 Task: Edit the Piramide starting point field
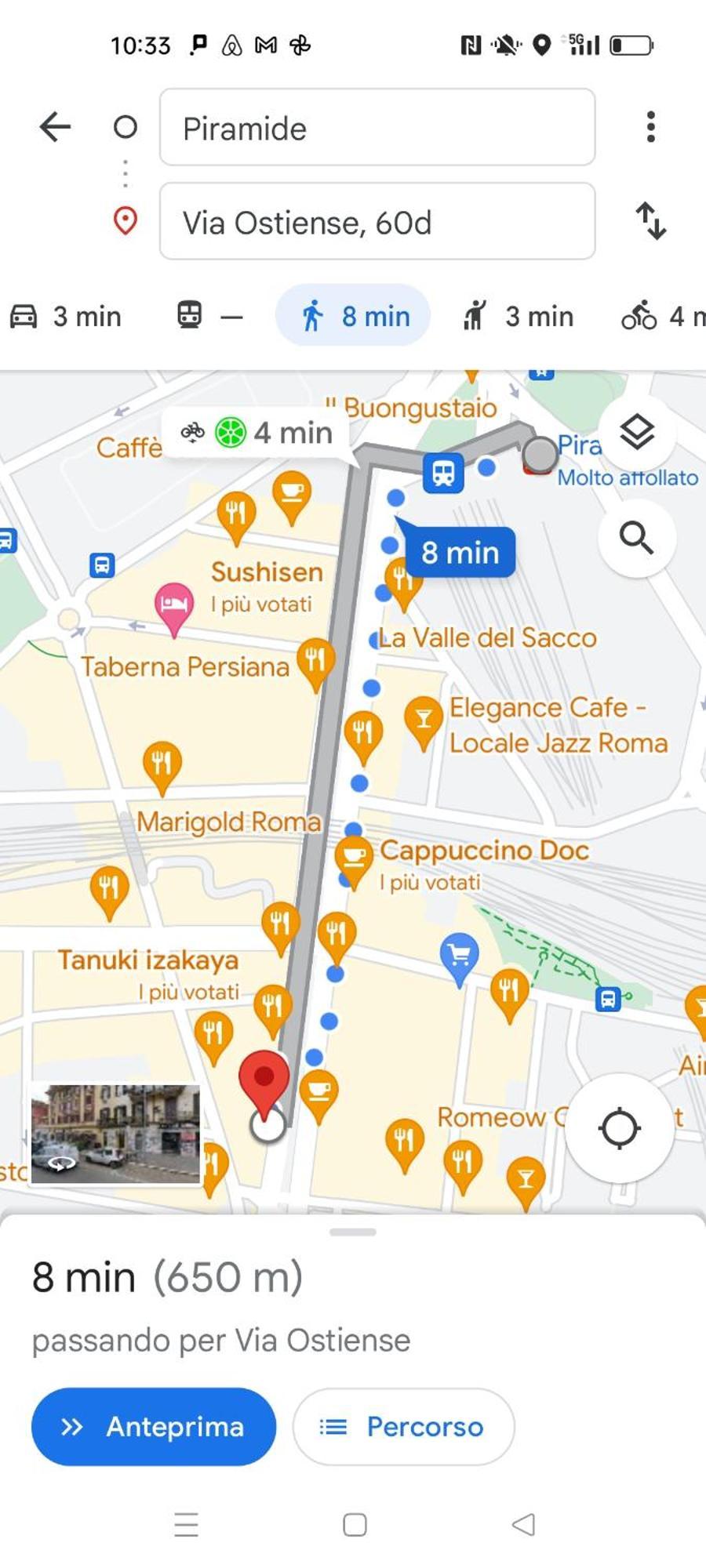pyautogui.click(x=377, y=128)
